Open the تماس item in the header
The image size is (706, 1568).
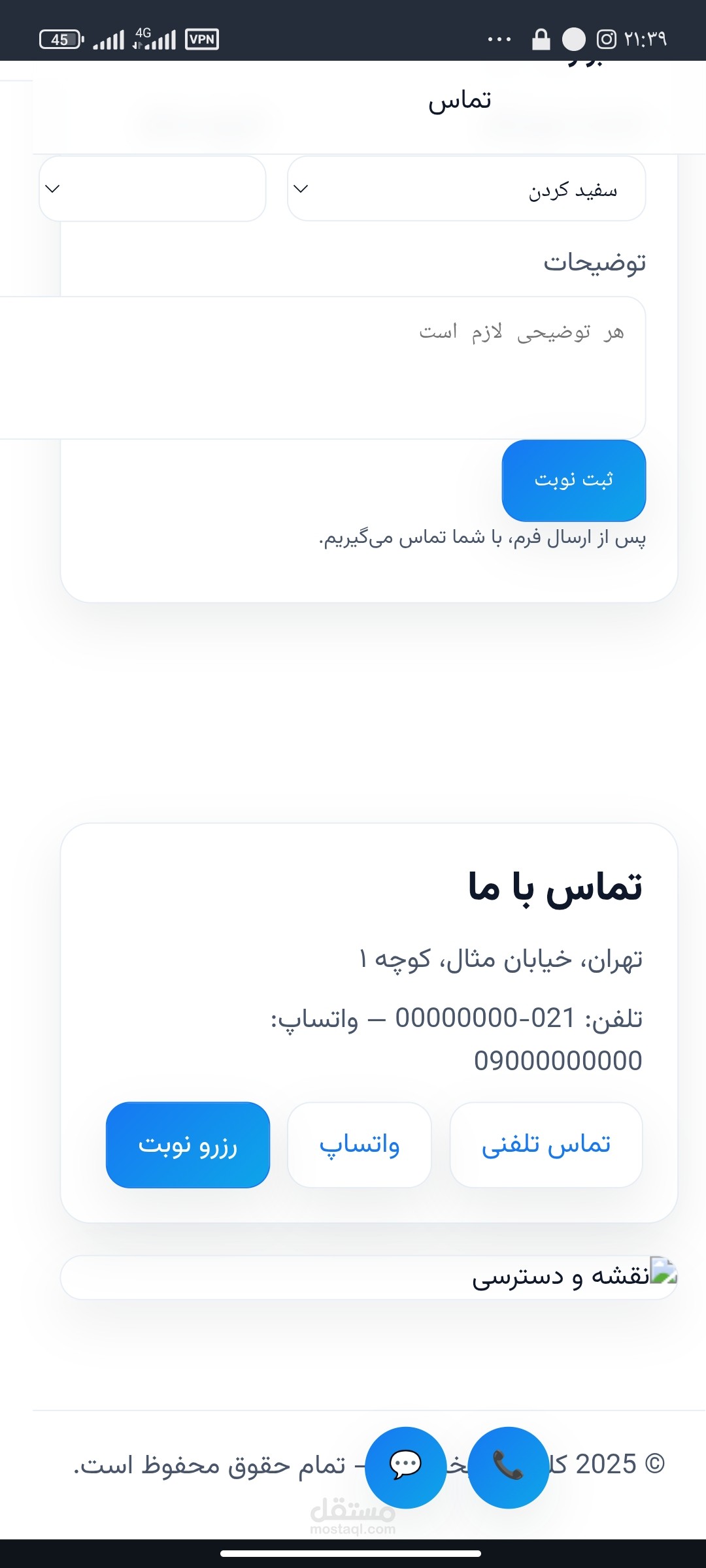(x=460, y=100)
